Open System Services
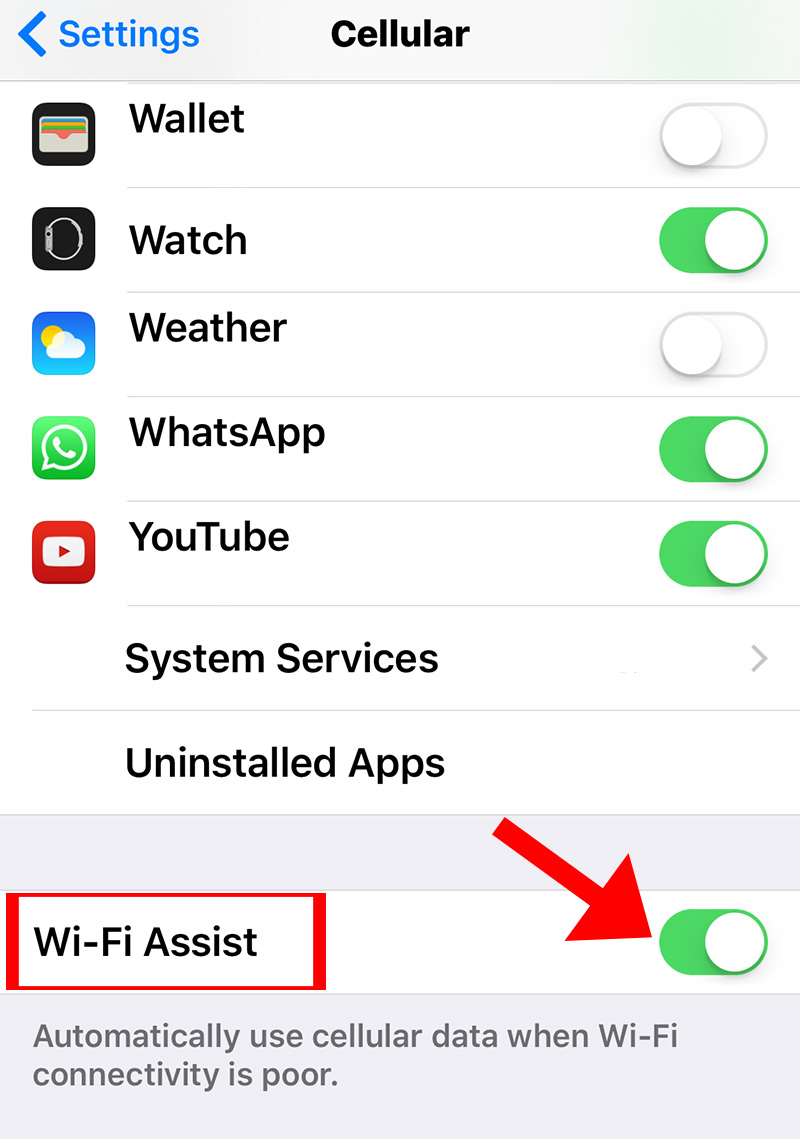The width and height of the screenshot is (800, 1139). click(400, 659)
